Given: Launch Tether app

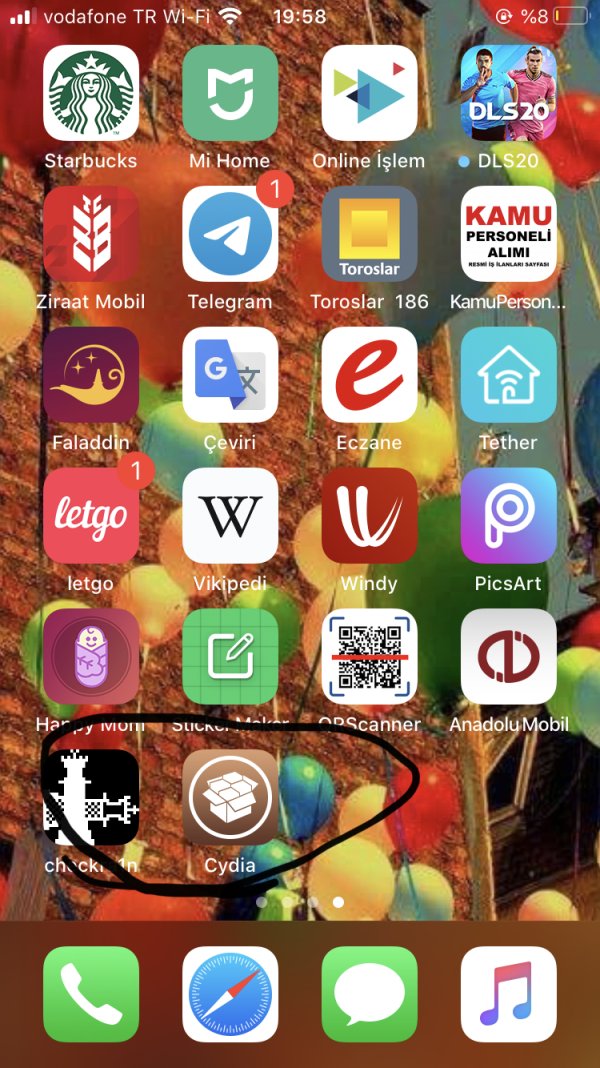Looking at the screenshot, I should (x=508, y=375).
